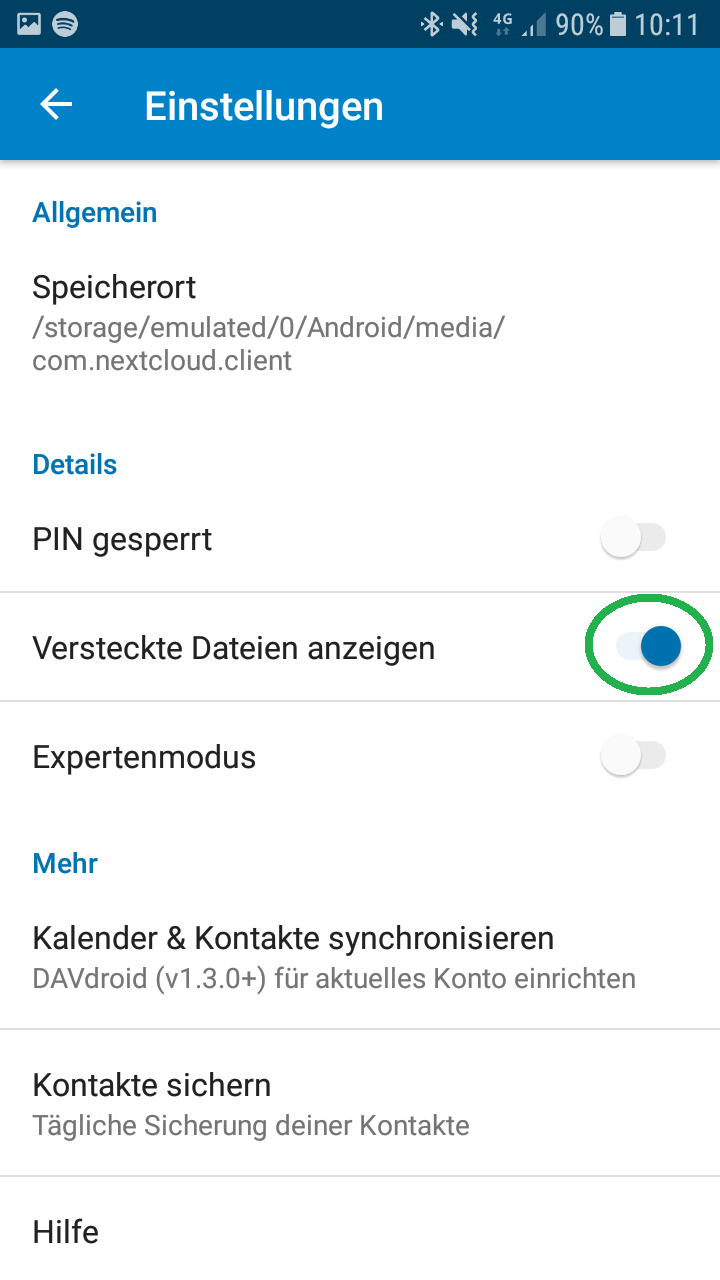Open Kalender & Kontakte synchronisieren

click(x=360, y=956)
